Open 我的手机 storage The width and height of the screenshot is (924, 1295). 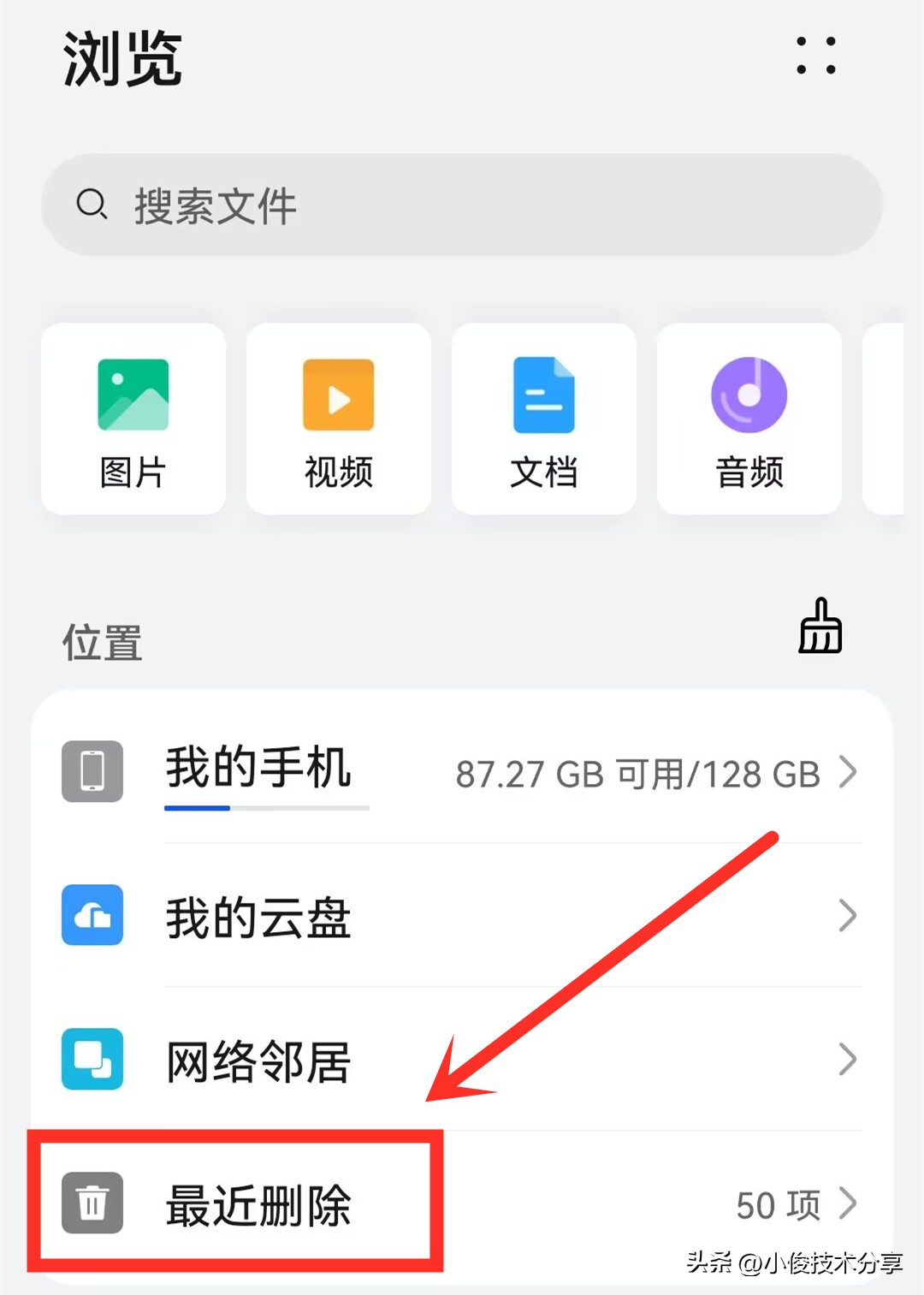coord(462,772)
